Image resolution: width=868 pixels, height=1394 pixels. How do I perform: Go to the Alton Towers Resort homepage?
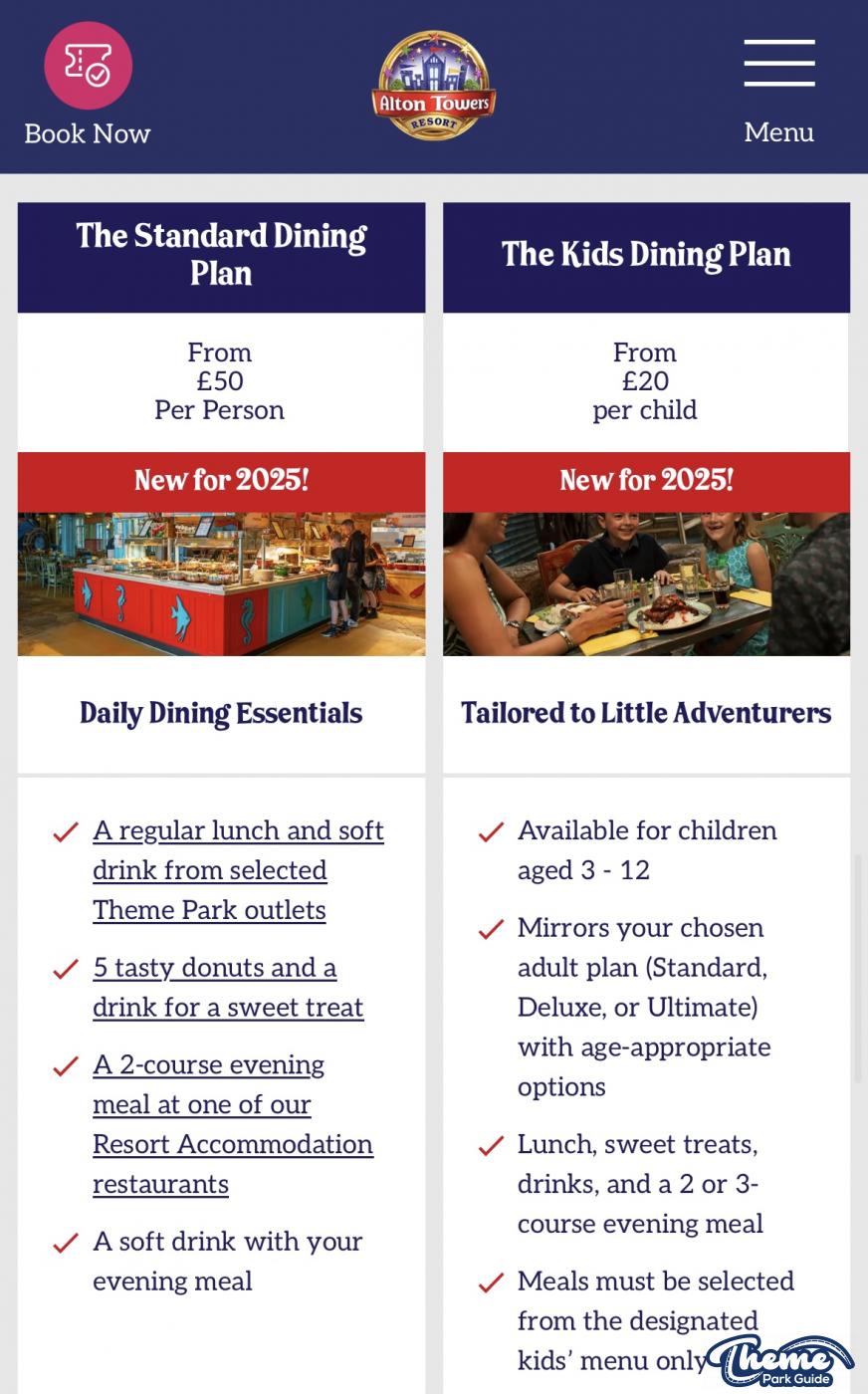tap(433, 86)
